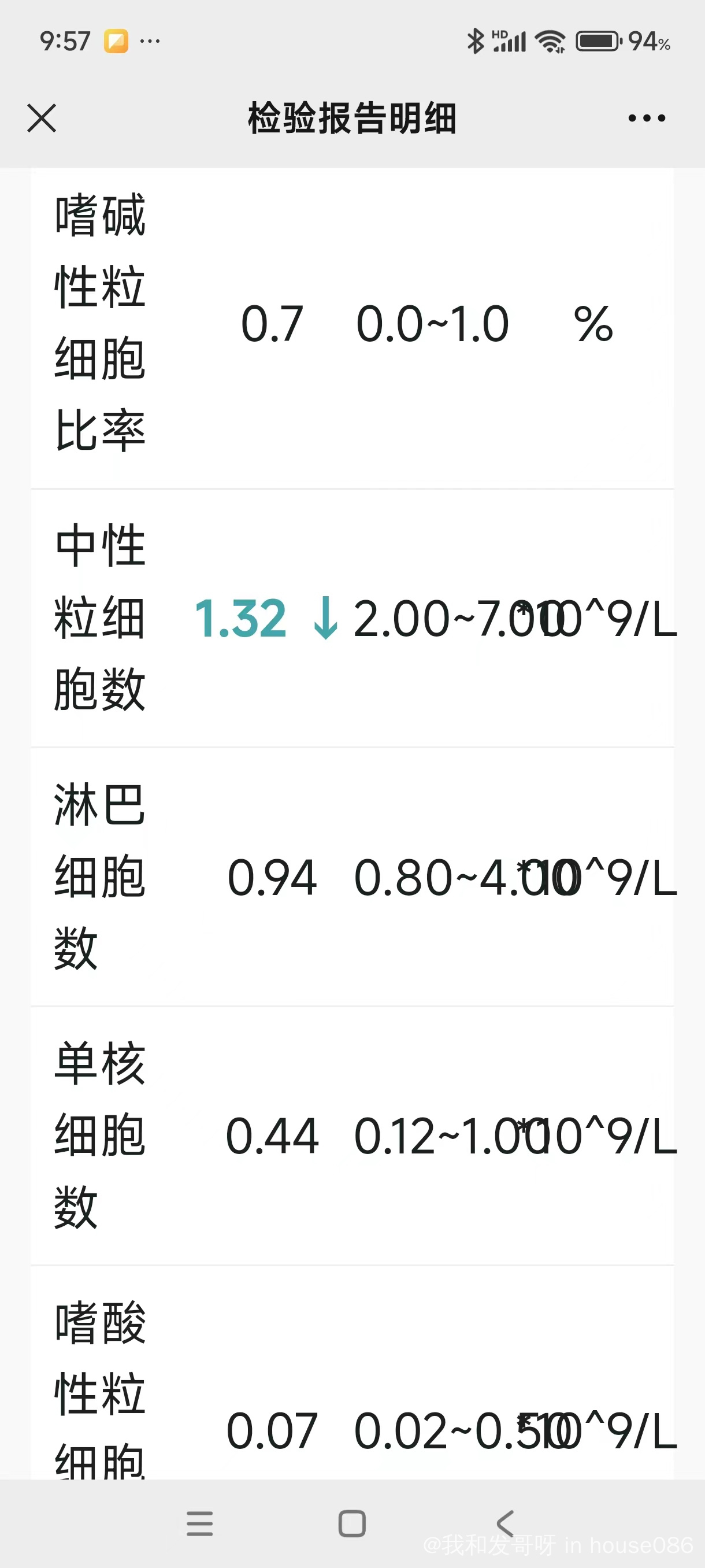Screen dimensions: 705x1568
Task: Go back with the system back button
Action: point(506,1523)
